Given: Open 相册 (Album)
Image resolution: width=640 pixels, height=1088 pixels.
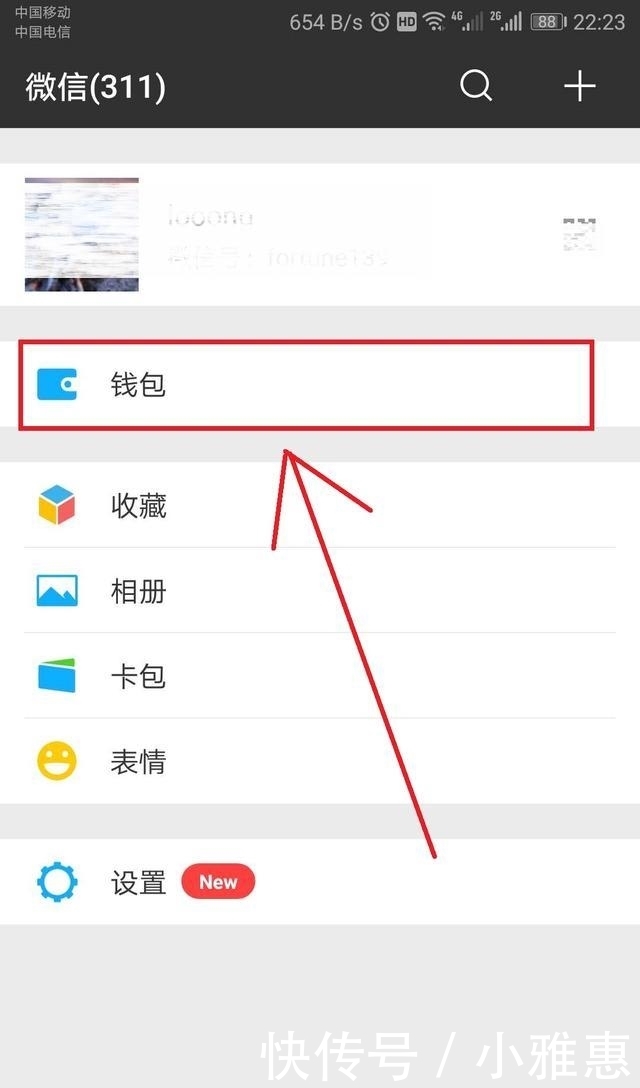Looking at the screenshot, I should click(320, 591).
